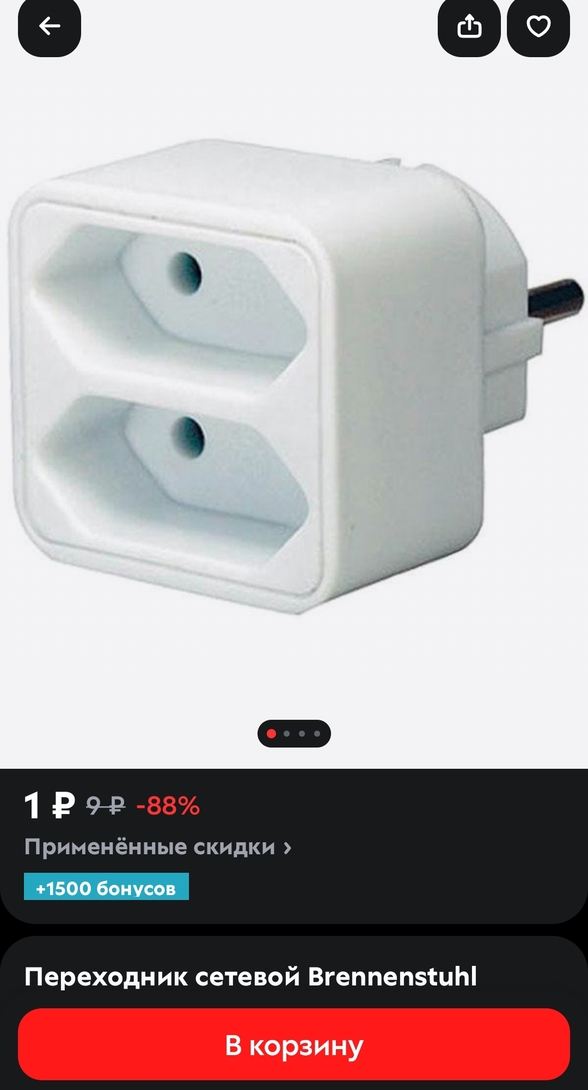The height and width of the screenshot is (1090, 588).
Task: Add the product to favorites with heart
Action: point(539,26)
